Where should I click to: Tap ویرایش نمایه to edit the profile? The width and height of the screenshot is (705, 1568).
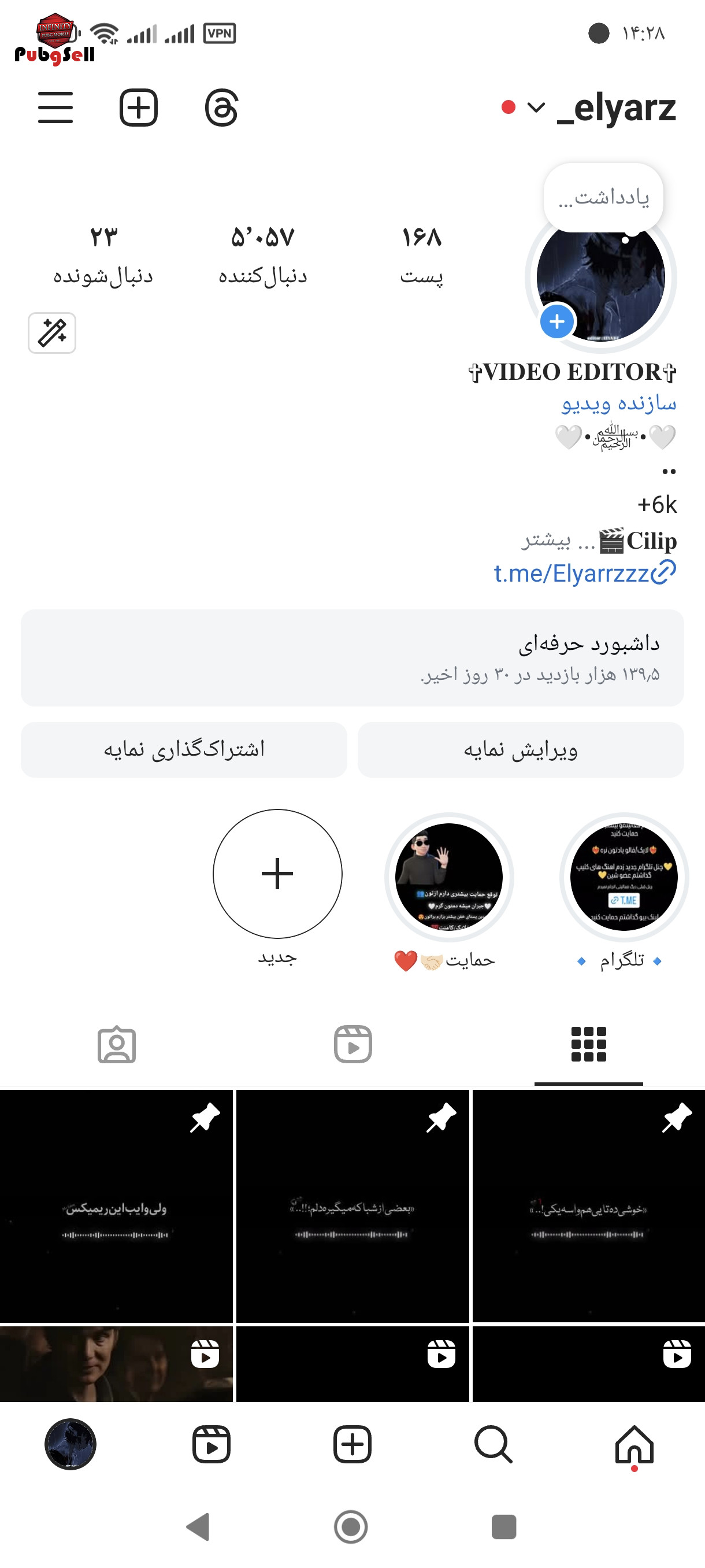521,750
